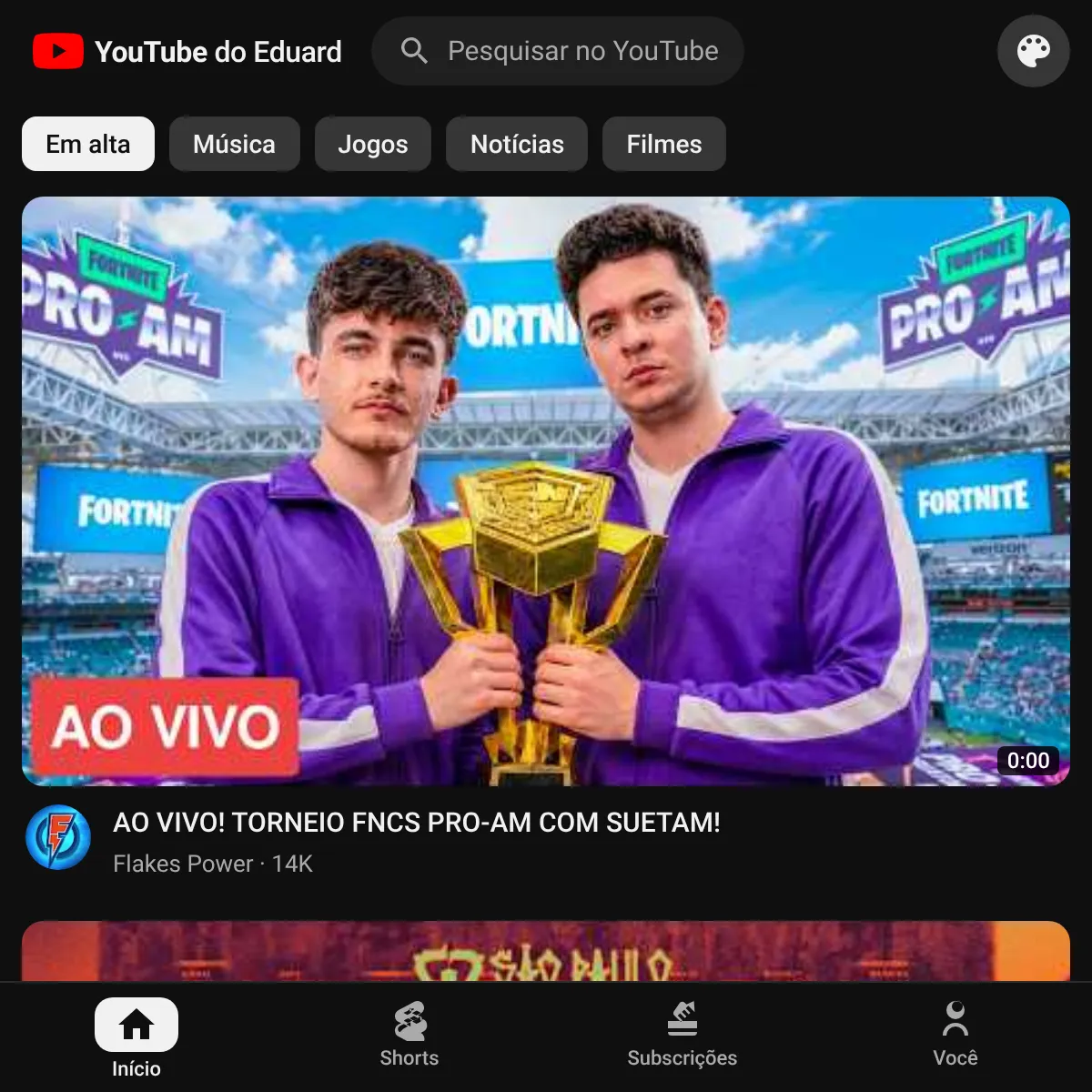
Task: Switch to the Filmes chip
Action: pyautogui.click(x=664, y=144)
